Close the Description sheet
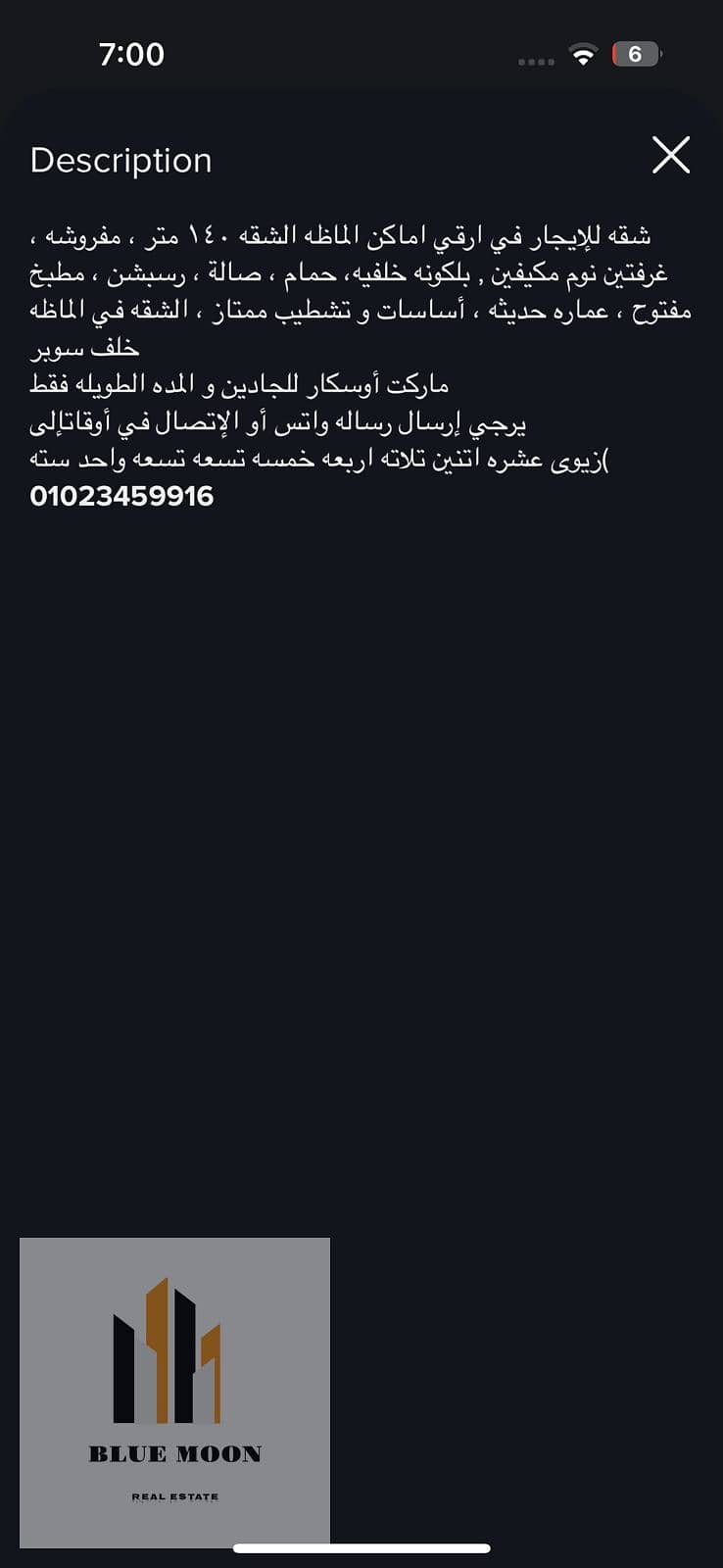The image size is (723, 1568). (671, 155)
